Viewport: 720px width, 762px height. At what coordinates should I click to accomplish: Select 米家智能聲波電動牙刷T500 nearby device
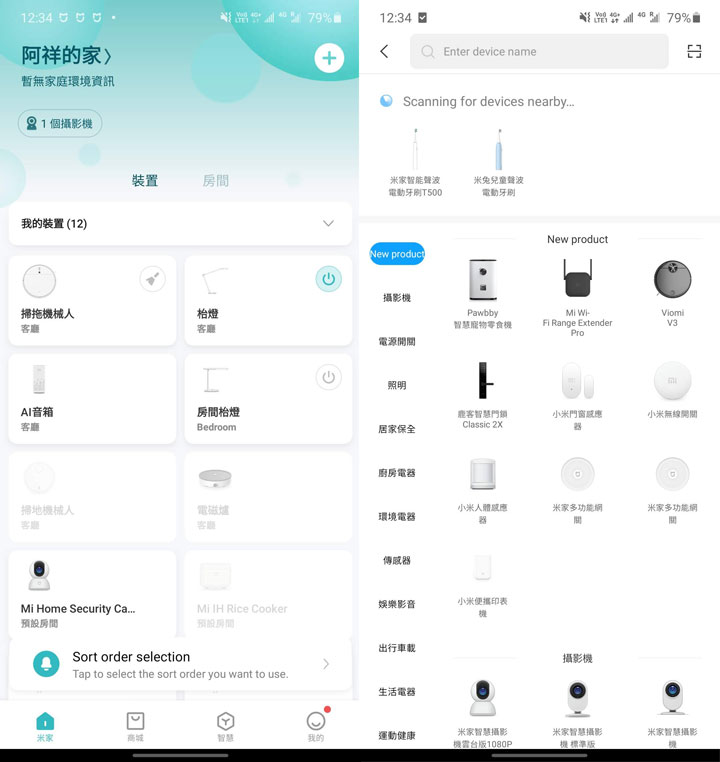coord(416,161)
